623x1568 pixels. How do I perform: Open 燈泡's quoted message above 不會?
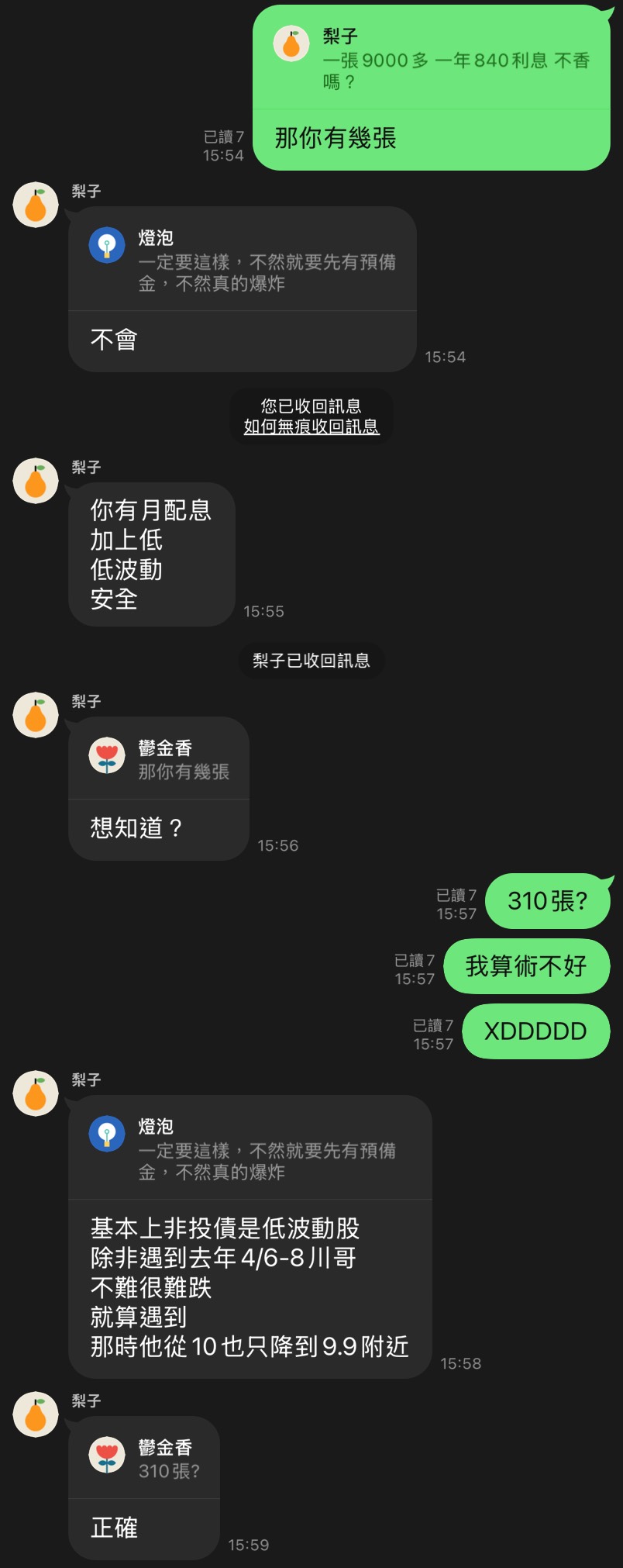[x=243, y=261]
